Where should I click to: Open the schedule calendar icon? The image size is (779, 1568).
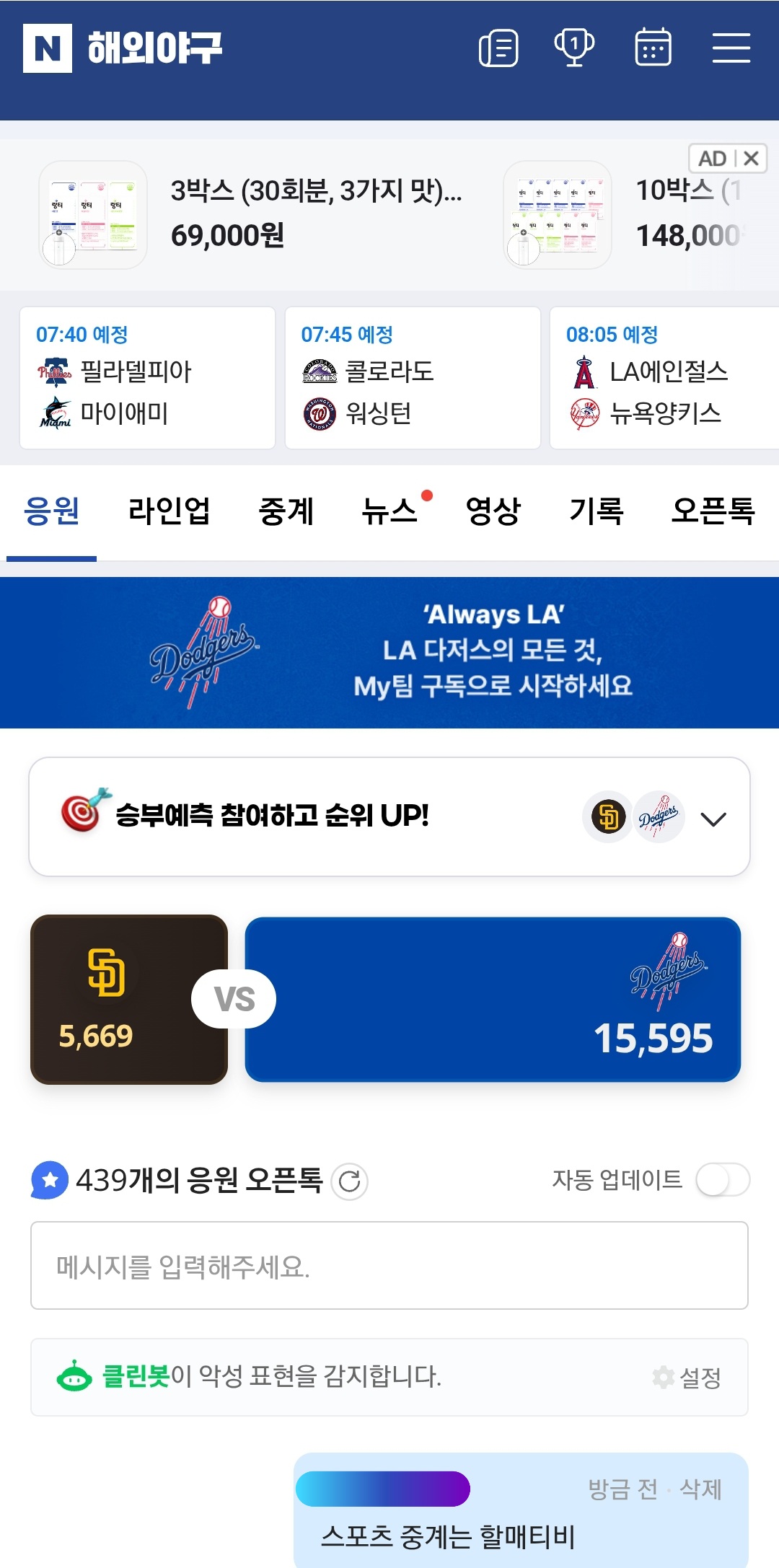(x=653, y=48)
